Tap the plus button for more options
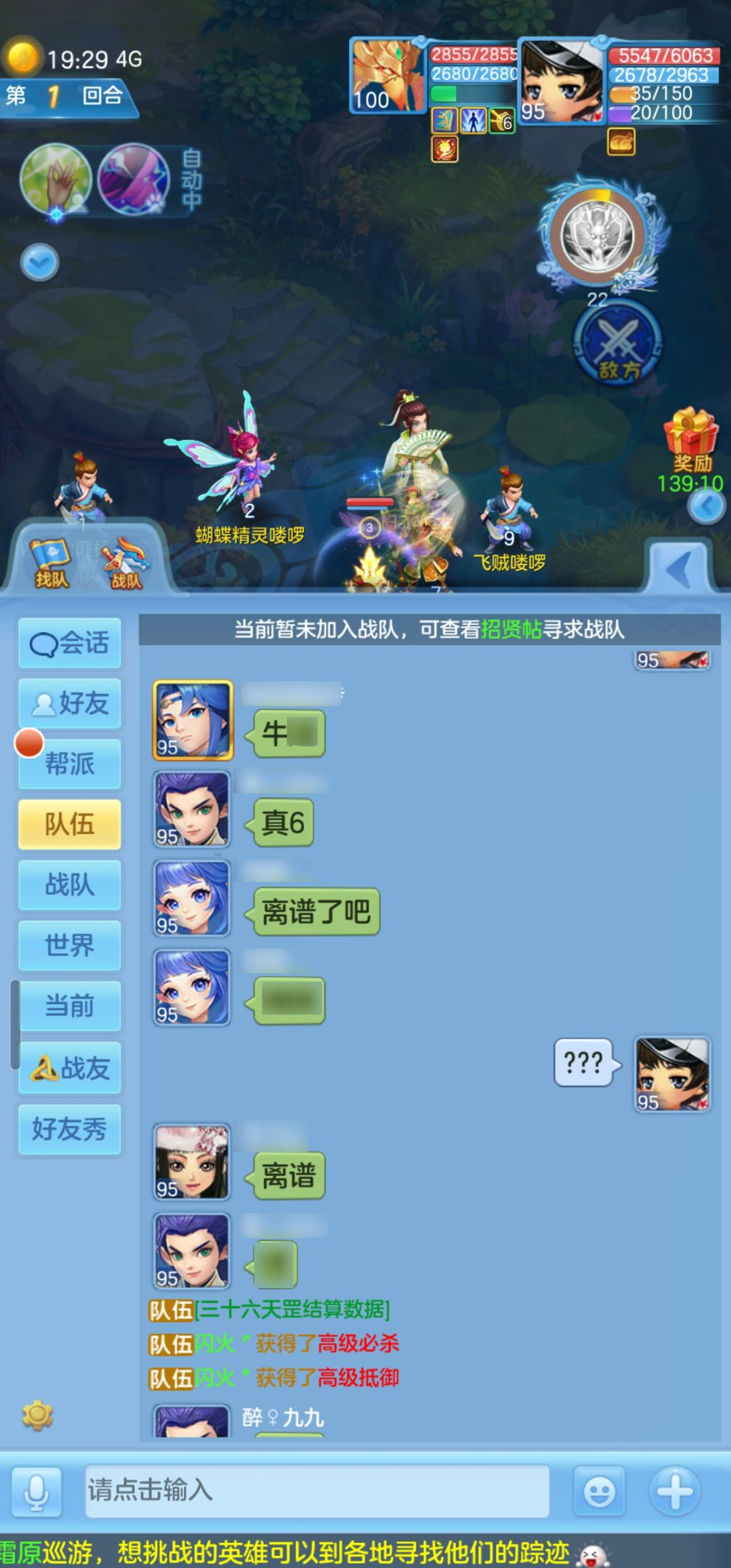Image resolution: width=731 pixels, height=1568 pixels. 675,1492
